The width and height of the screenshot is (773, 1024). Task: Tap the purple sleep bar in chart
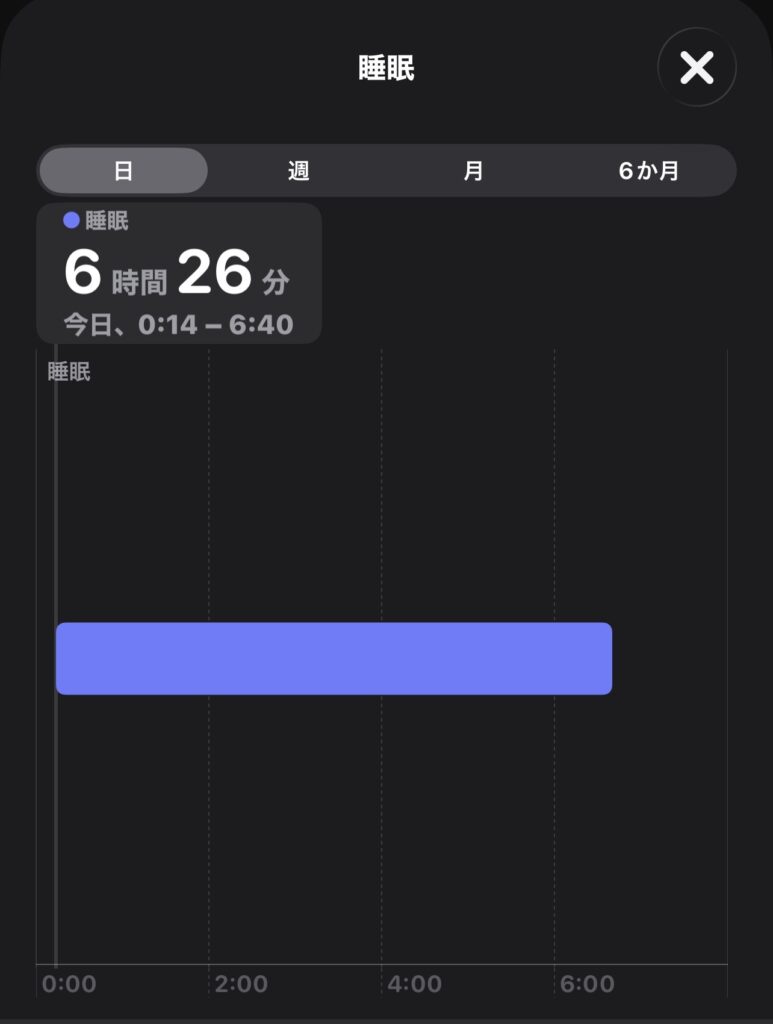tap(333, 658)
